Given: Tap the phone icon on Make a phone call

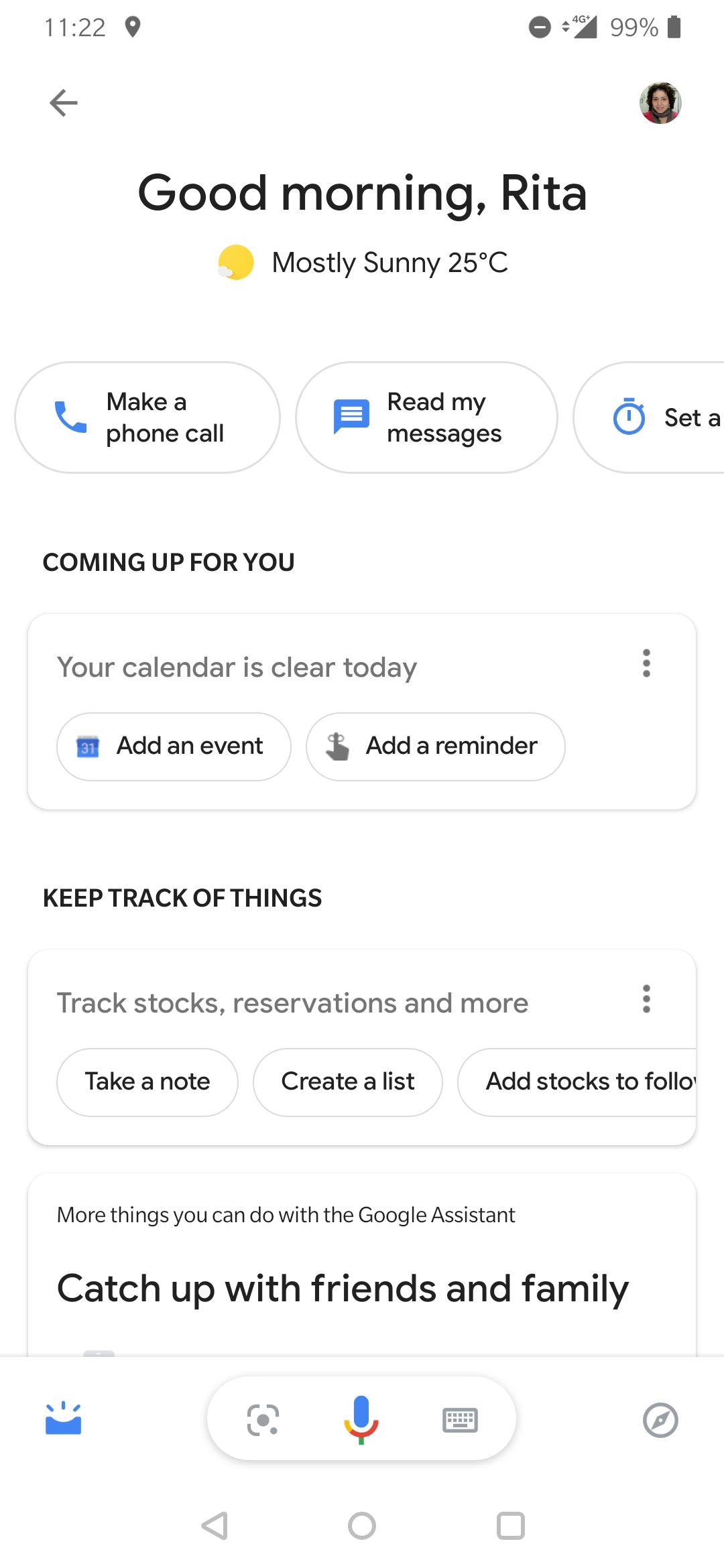Looking at the screenshot, I should click(69, 417).
